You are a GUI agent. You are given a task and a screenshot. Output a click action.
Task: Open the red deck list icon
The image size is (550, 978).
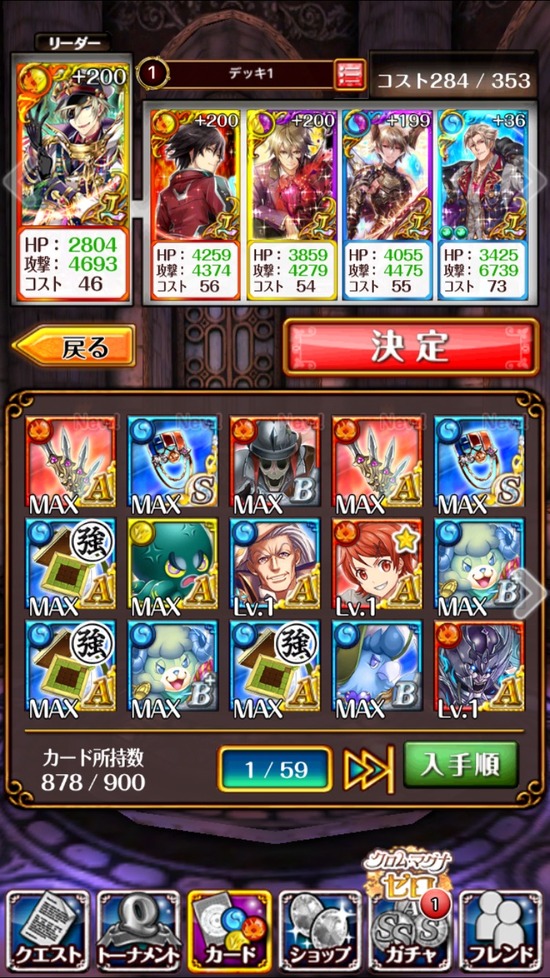(349, 75)
